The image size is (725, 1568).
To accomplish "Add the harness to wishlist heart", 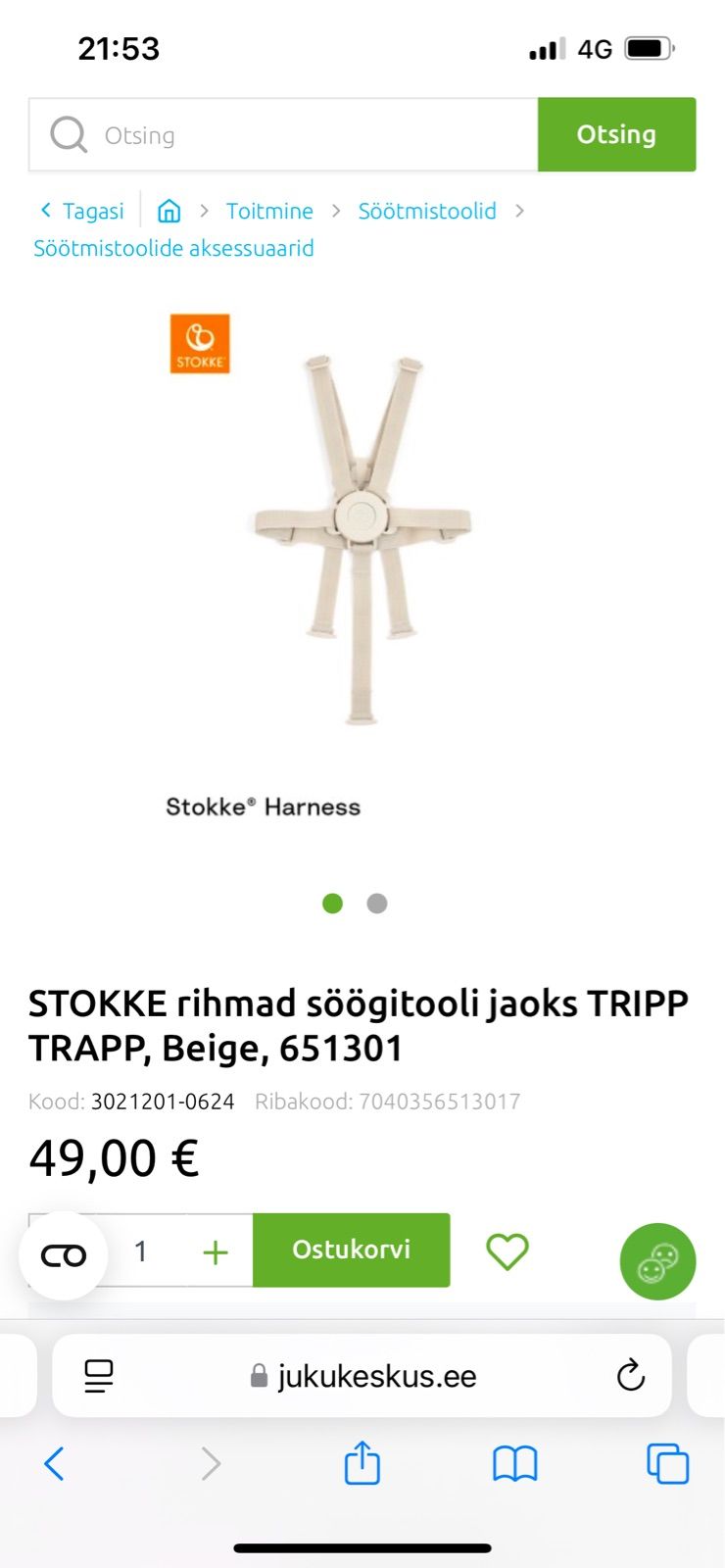I will click(x=507, y=1251).
